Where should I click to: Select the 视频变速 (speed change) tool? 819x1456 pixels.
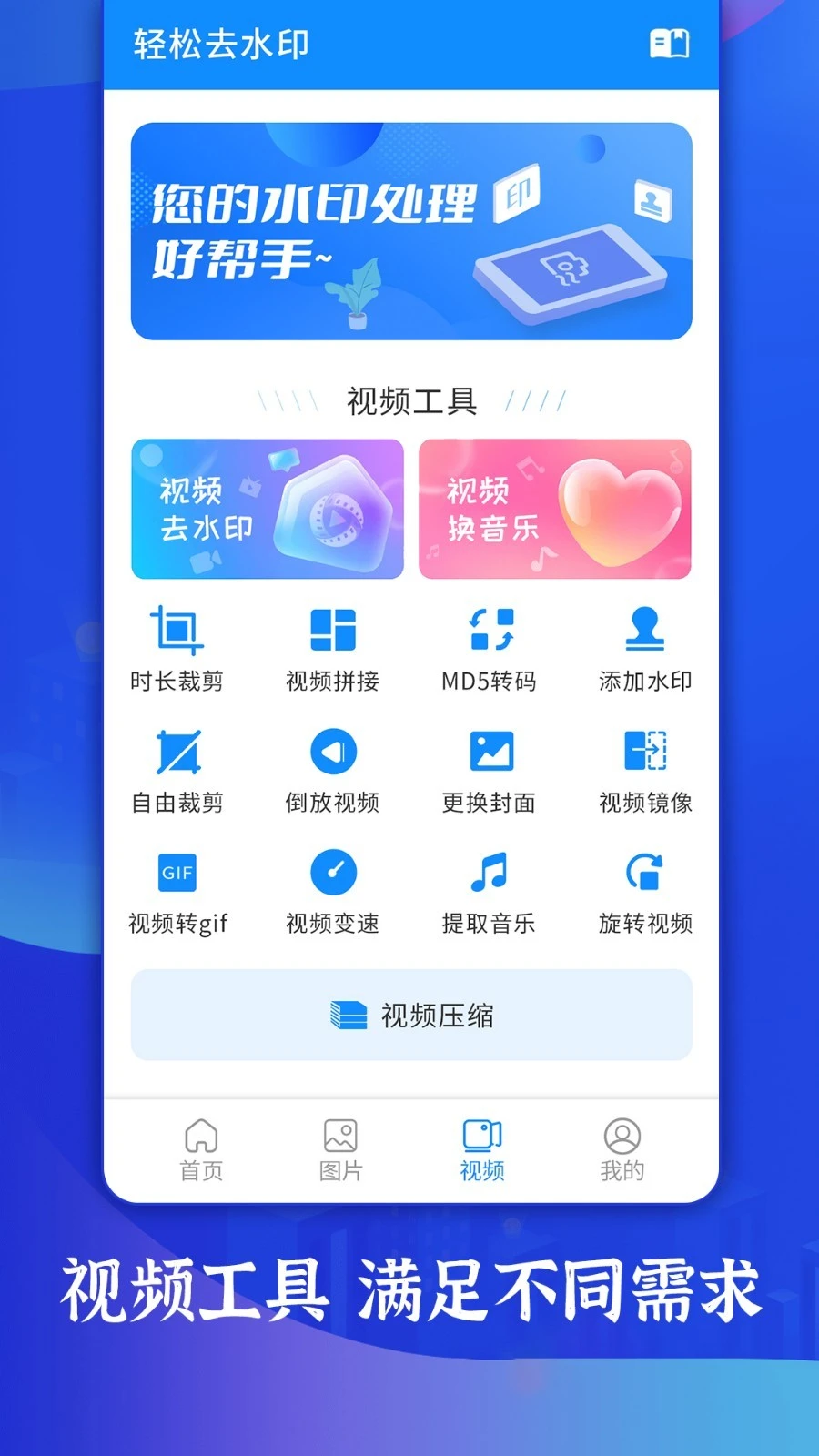click(x=334, y=894)
